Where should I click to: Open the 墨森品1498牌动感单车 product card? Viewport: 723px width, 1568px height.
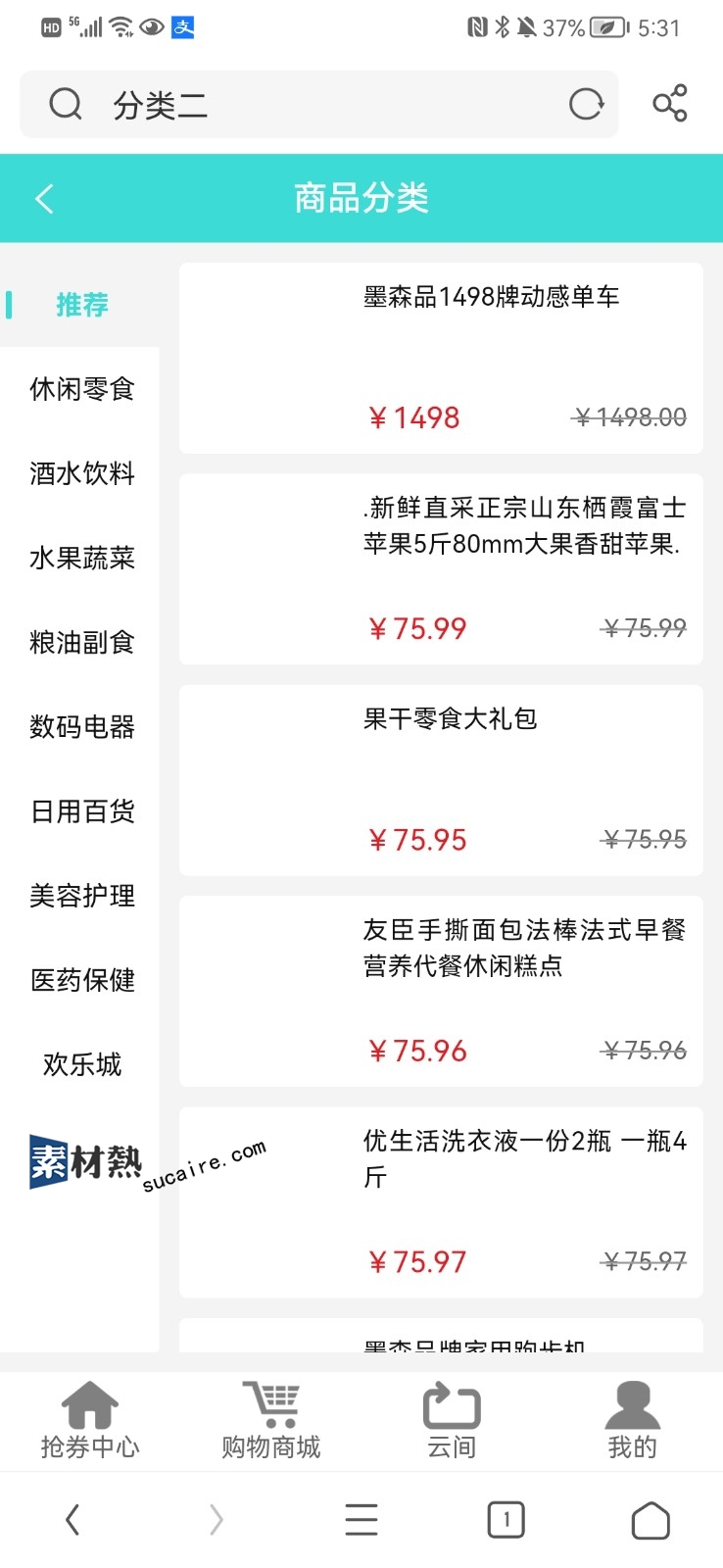[x=441, y=358]
